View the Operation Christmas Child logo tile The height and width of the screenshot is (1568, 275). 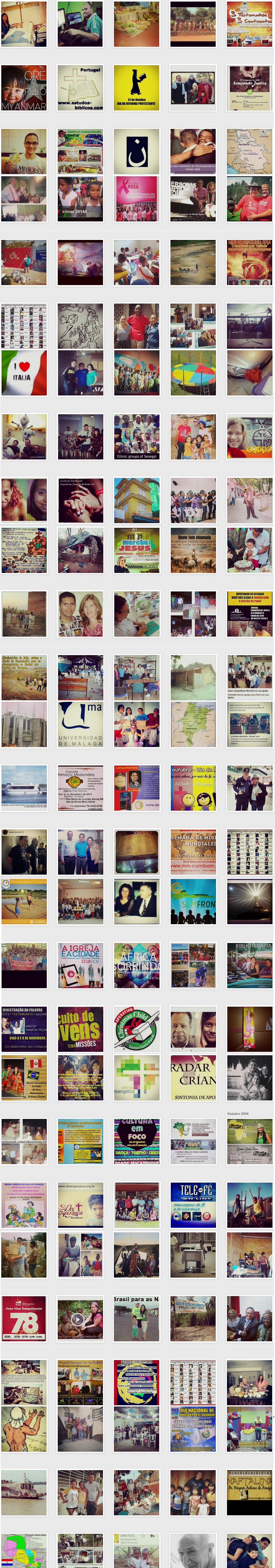pyautogui.click(x=137, y=1028)
